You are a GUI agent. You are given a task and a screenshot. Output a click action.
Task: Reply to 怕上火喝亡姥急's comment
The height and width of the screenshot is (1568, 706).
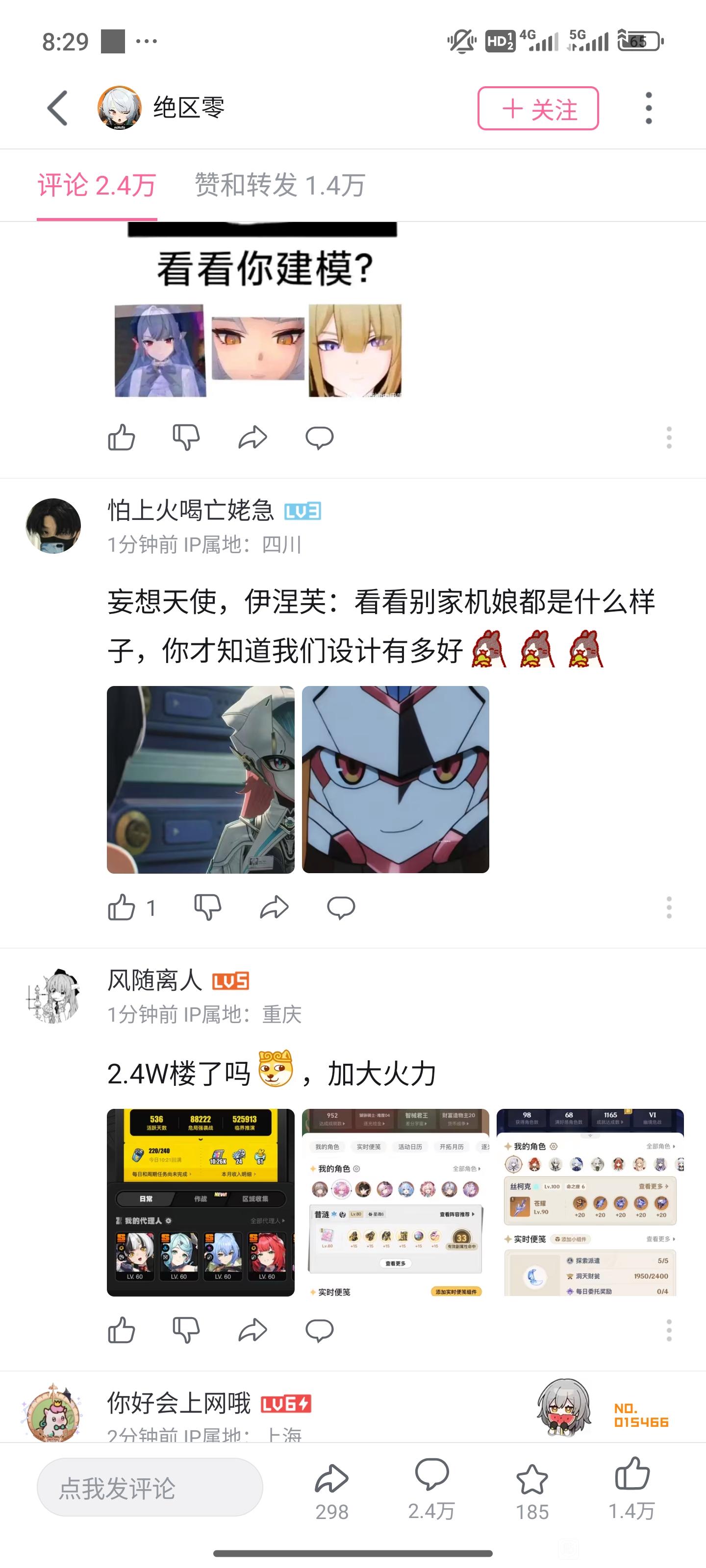pyautogui.click(x=341, y=907)
